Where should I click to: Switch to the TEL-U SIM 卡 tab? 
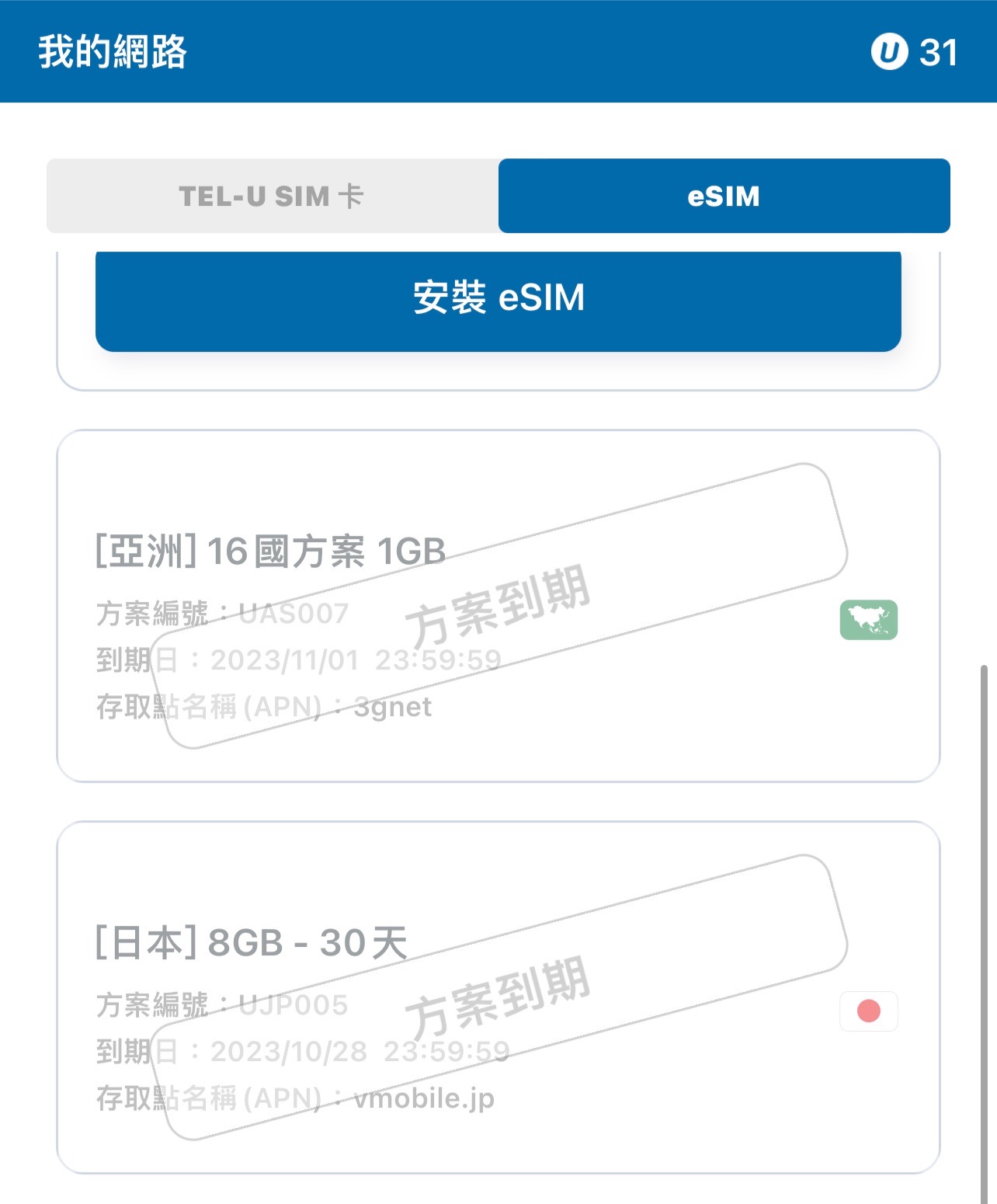click(272, 196)
